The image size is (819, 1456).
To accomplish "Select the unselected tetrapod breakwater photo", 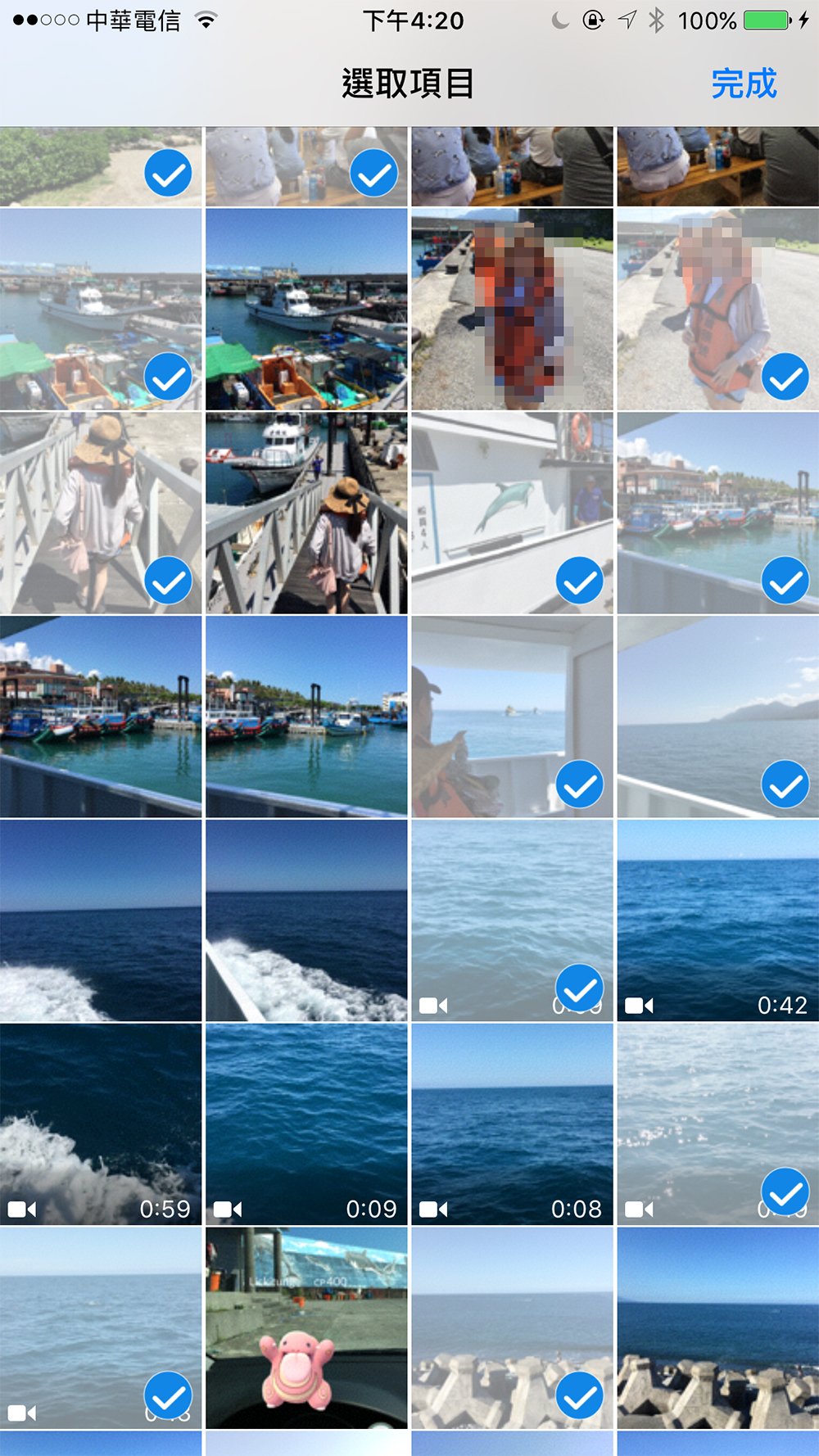I will point(717,1327).
